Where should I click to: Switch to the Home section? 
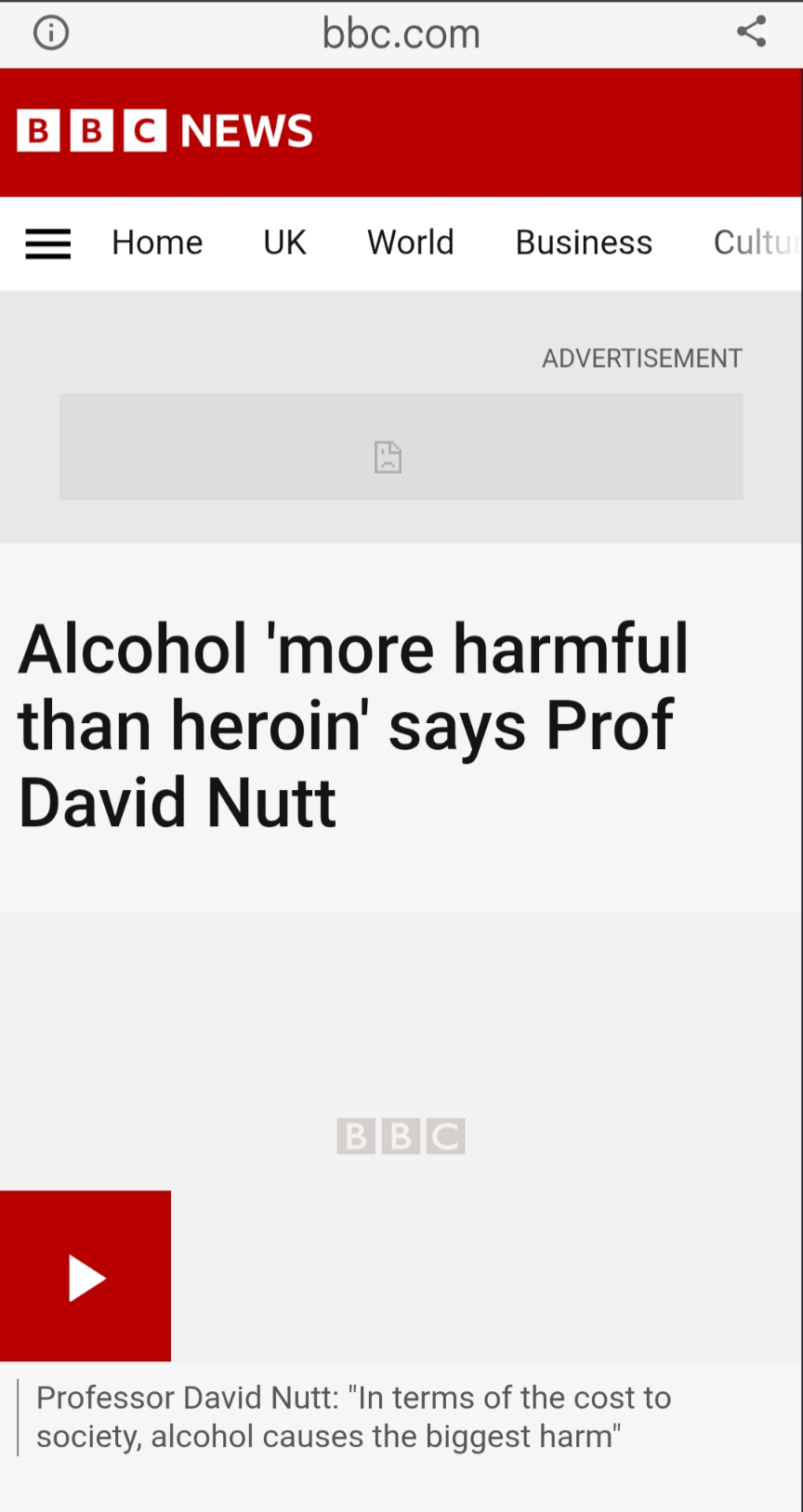157,243
